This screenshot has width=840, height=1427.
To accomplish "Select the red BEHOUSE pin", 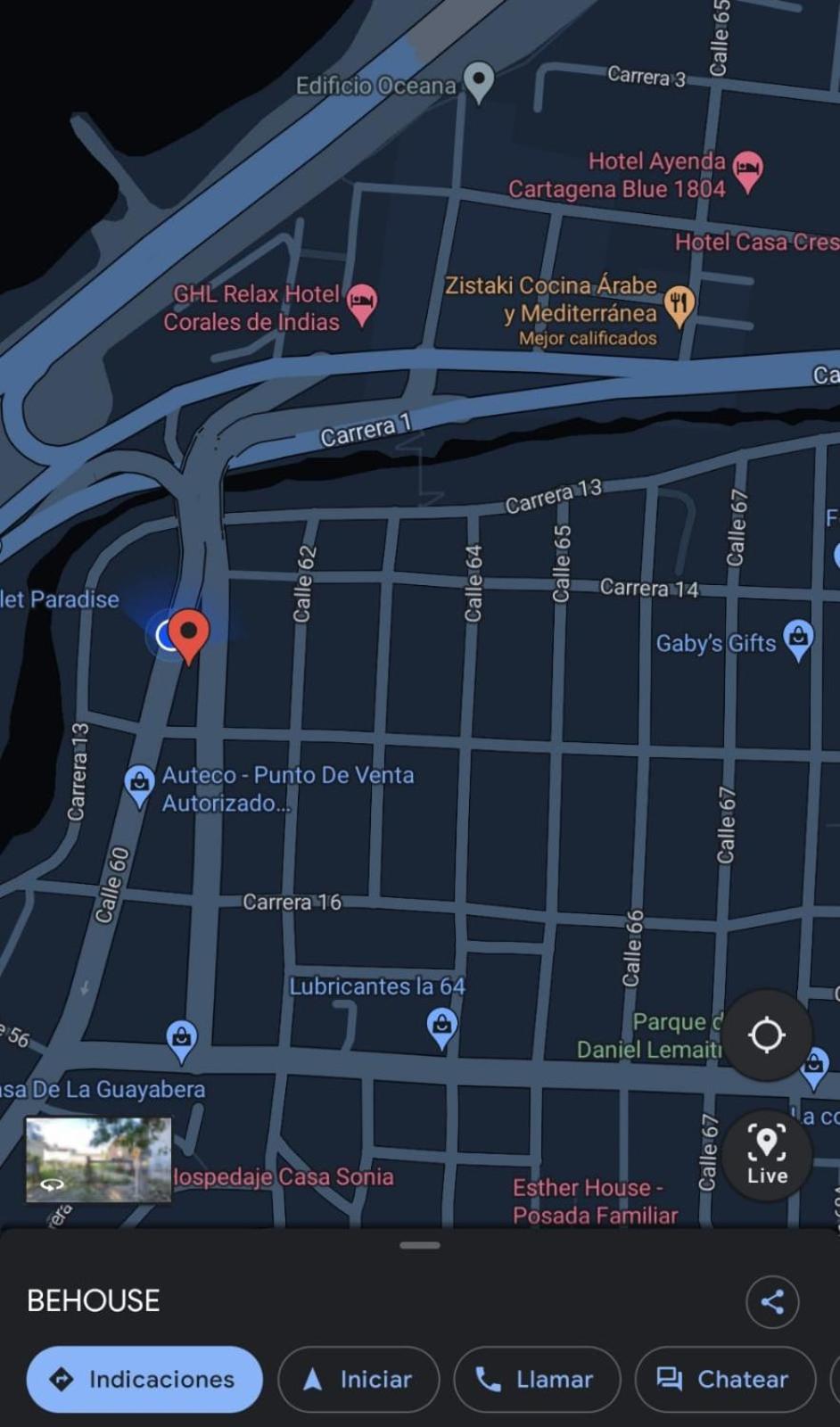I will click(x=189, y=633).
